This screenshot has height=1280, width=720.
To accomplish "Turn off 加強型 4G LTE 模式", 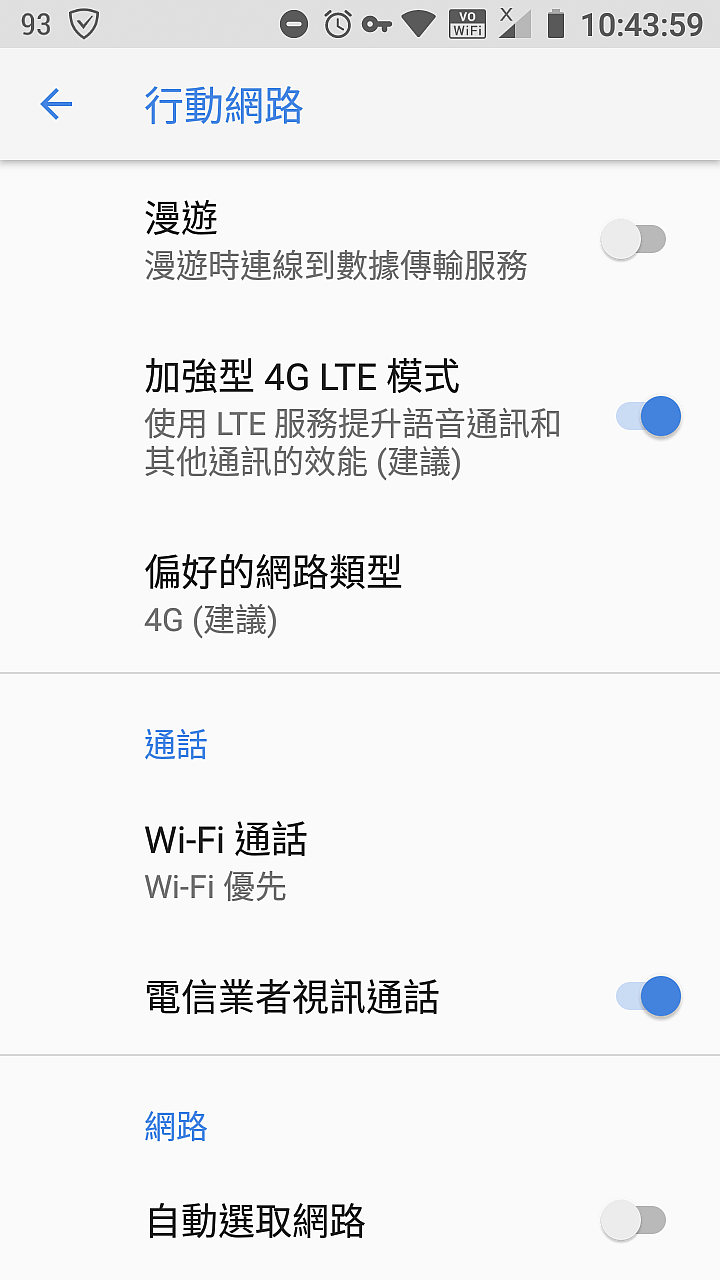I will 648,416.
